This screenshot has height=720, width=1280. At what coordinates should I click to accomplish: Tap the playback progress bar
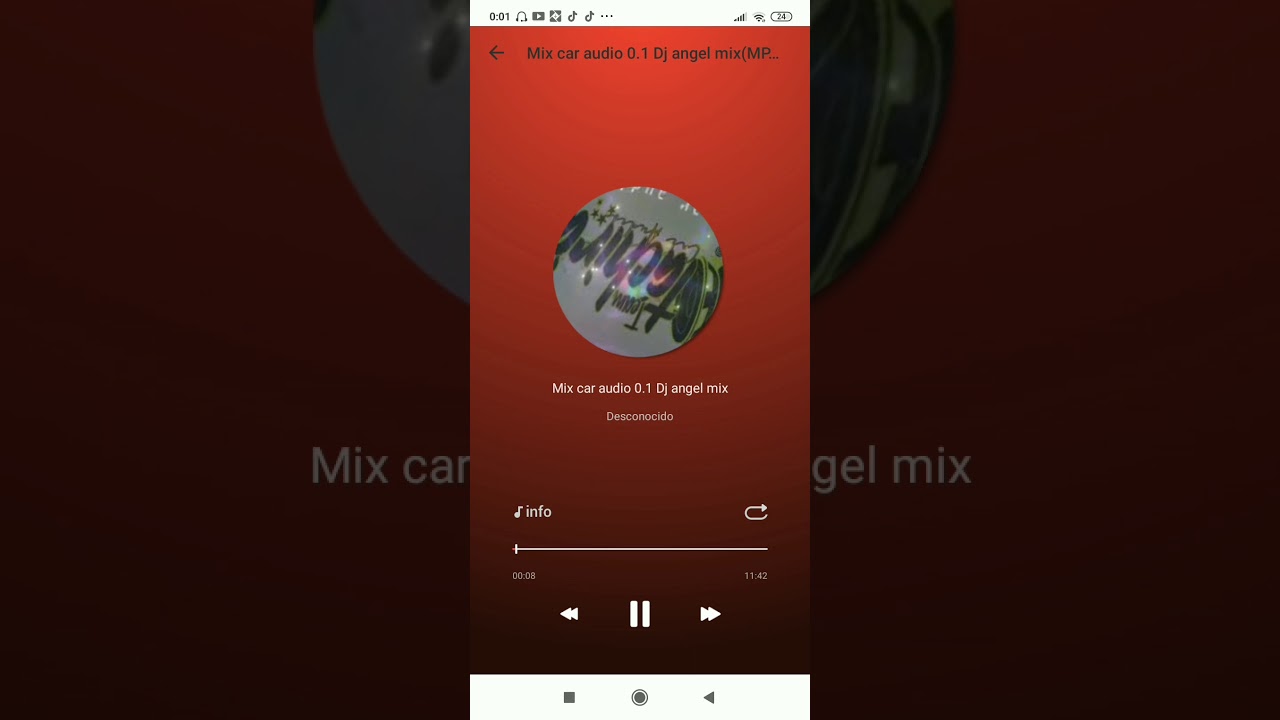(640, 549)
